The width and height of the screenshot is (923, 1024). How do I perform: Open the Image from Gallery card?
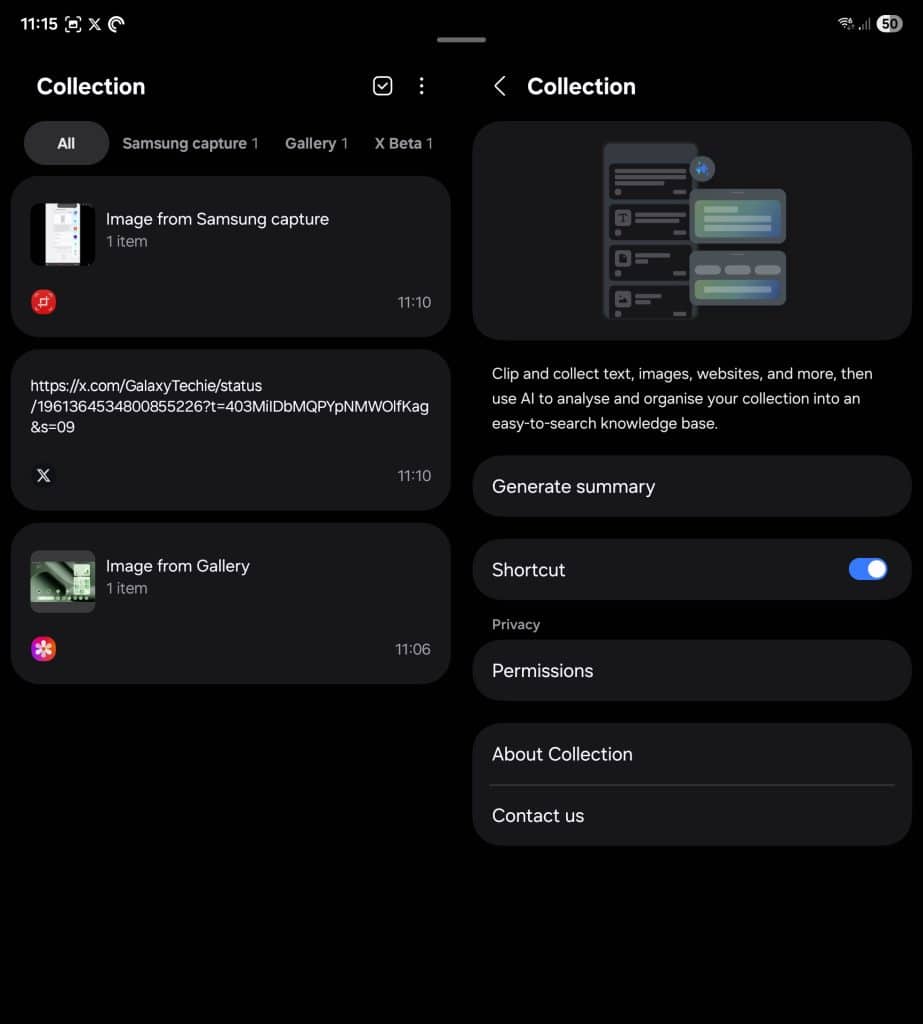230,603
